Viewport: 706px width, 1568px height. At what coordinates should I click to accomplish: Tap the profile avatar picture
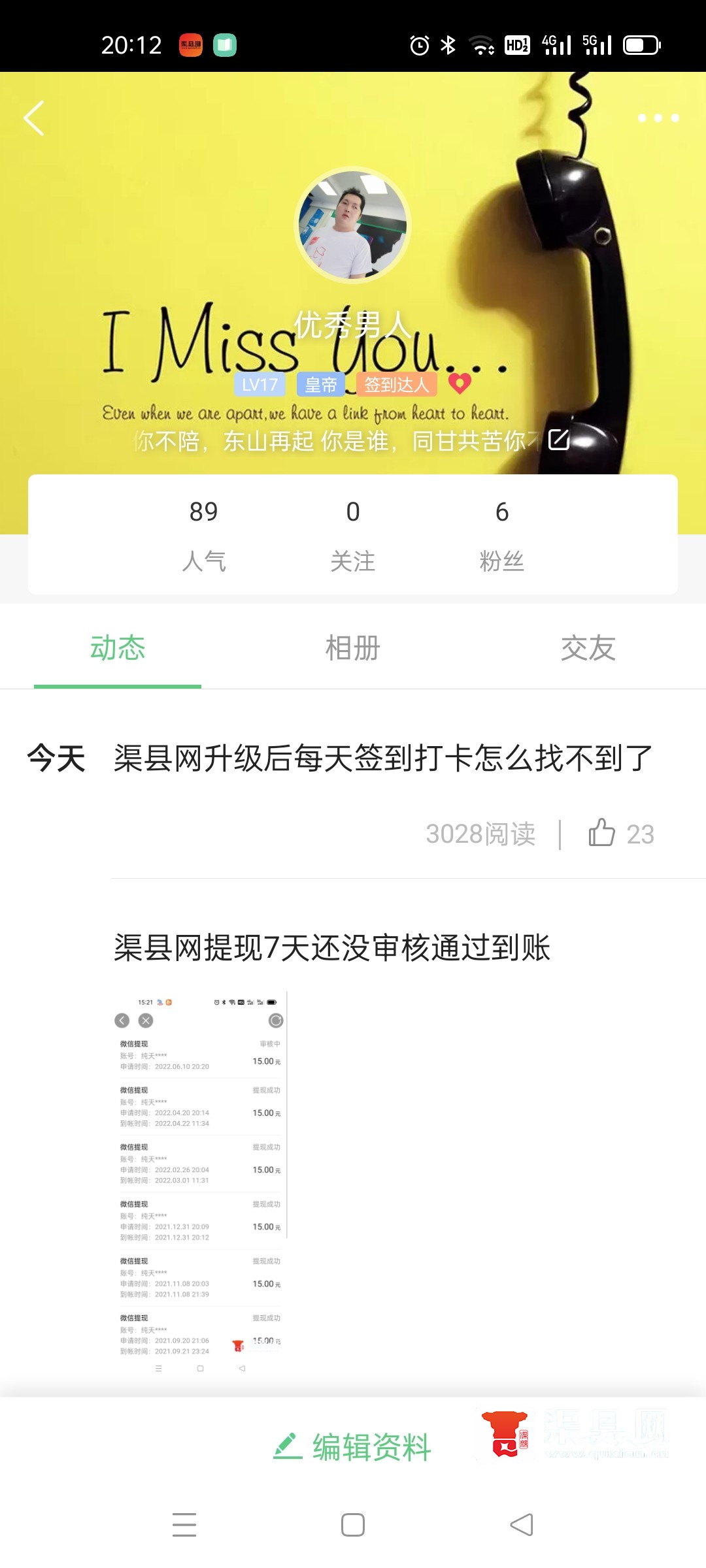pyautogui.click(x=353, y=225)
